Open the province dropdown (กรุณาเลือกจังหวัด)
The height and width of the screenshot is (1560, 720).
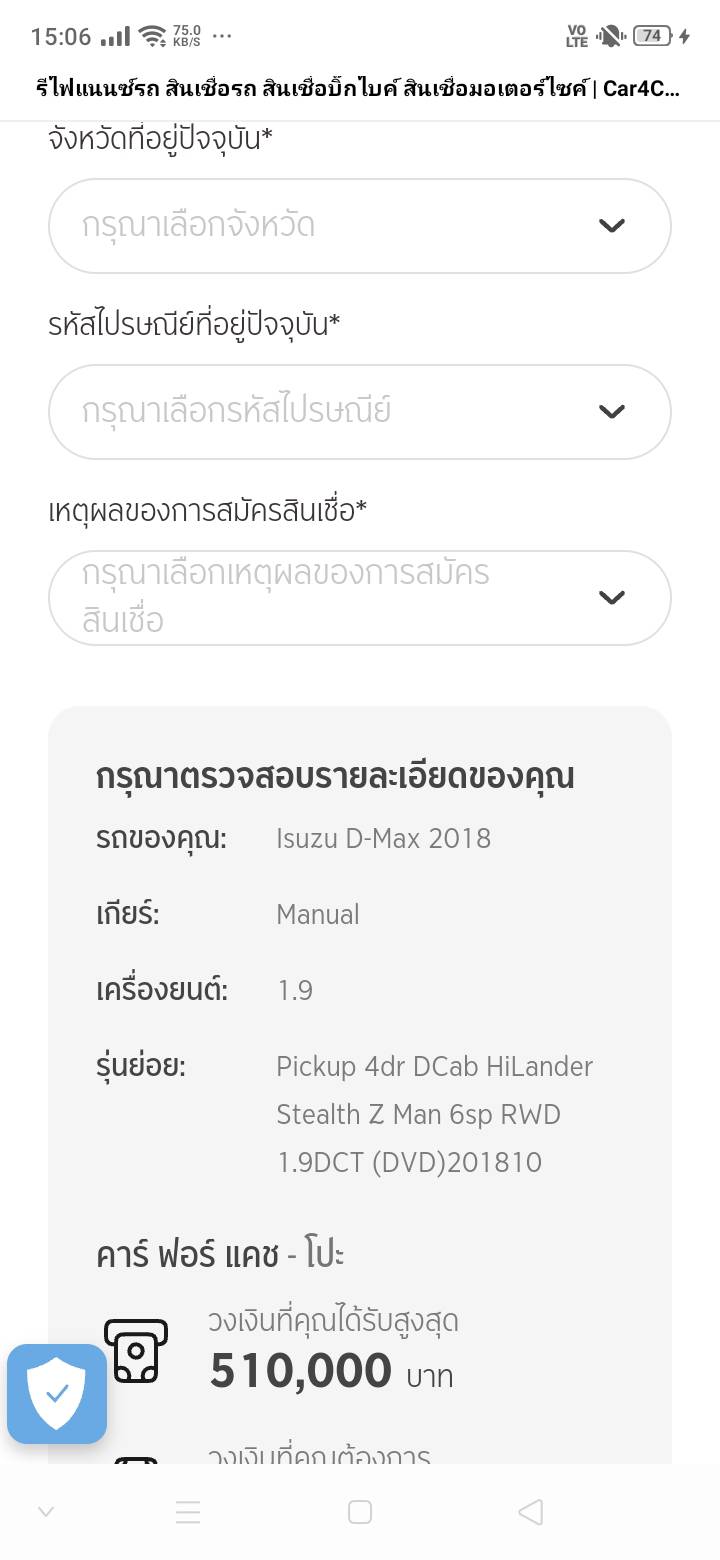pos(359,226)
